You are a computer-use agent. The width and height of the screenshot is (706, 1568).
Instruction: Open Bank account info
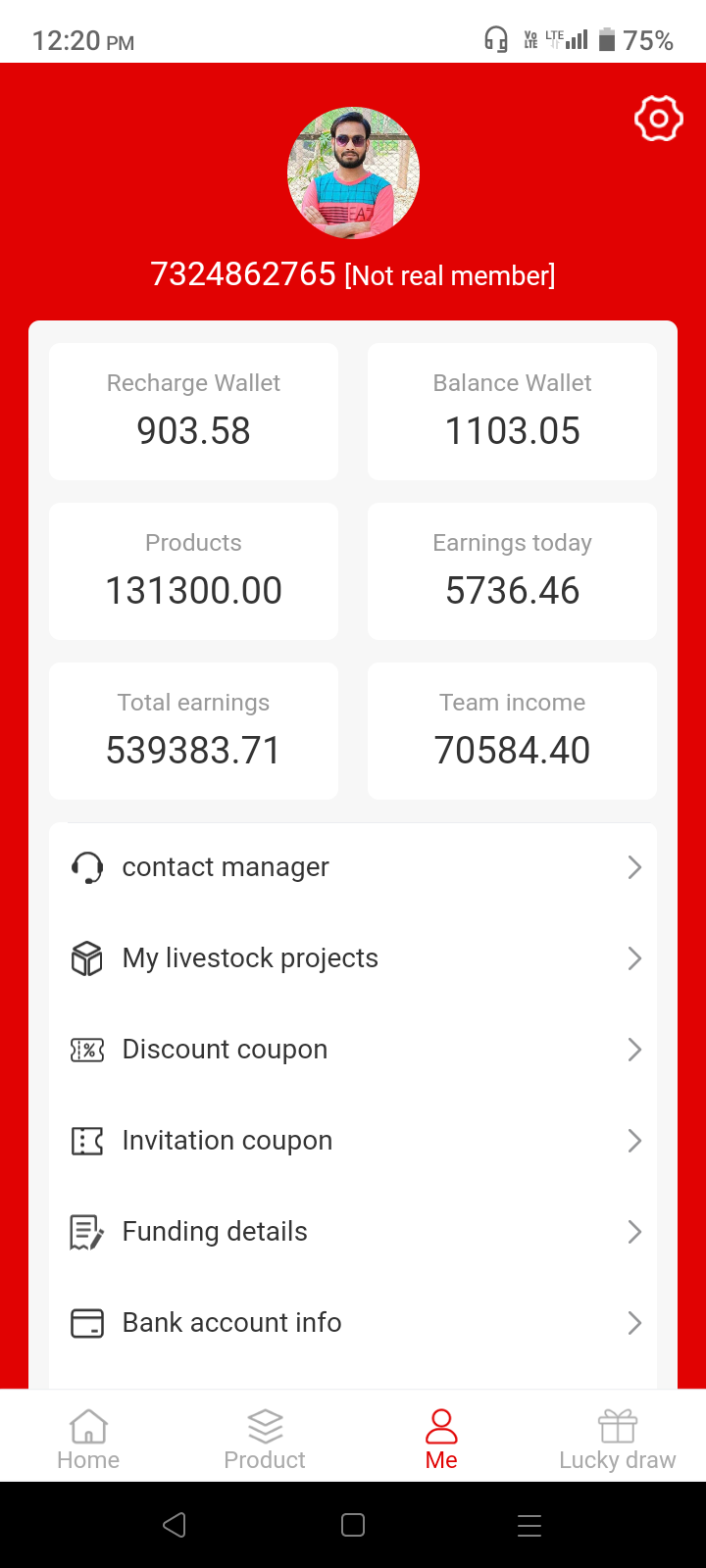[x=353, y=1323]
